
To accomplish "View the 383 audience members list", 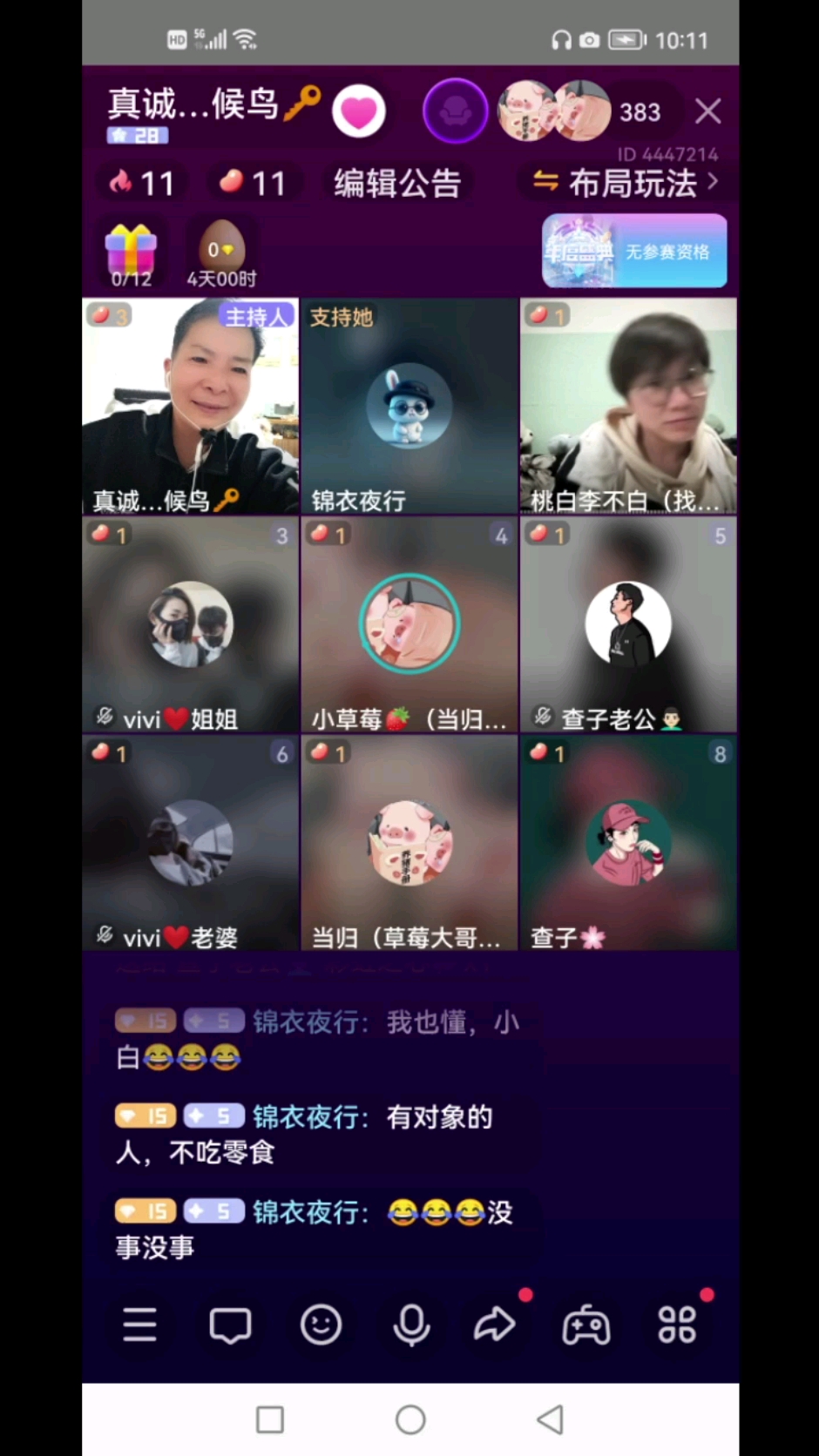I will coord(640,112).
